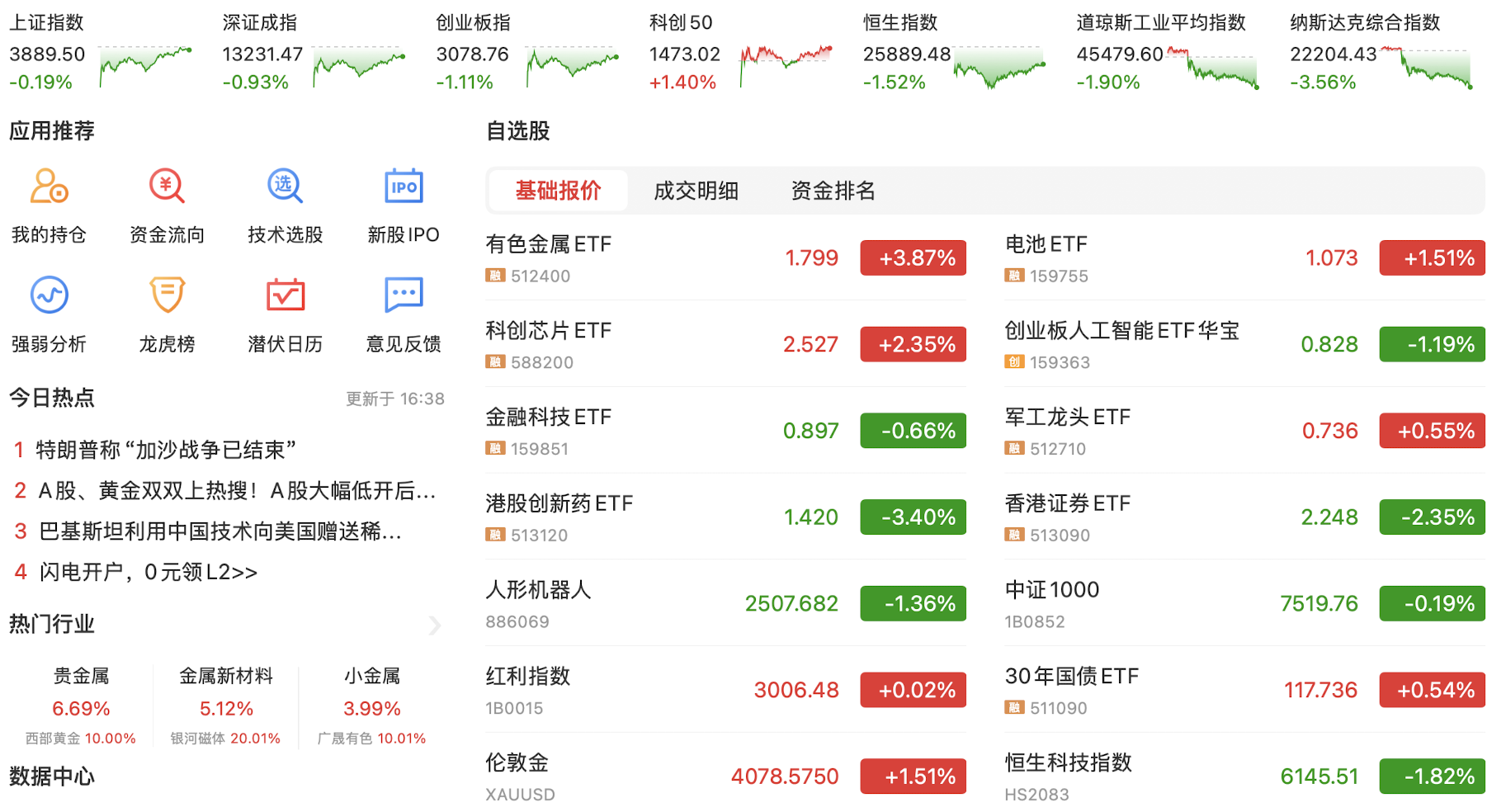1492x812 pixels.
Task: Open 强弱分析 tool
Action: click(x=49, y=314)
